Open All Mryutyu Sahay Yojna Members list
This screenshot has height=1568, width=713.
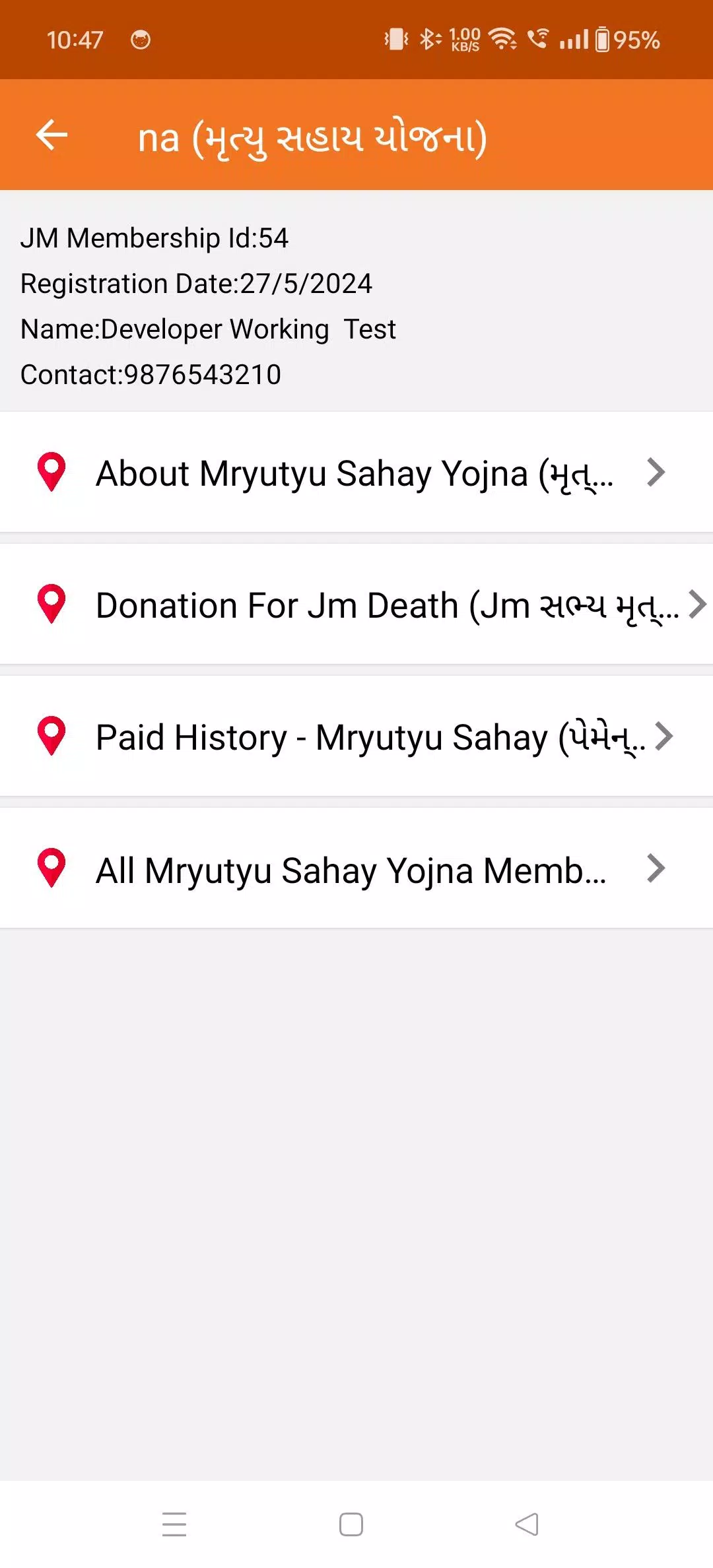tap(356, 868)
